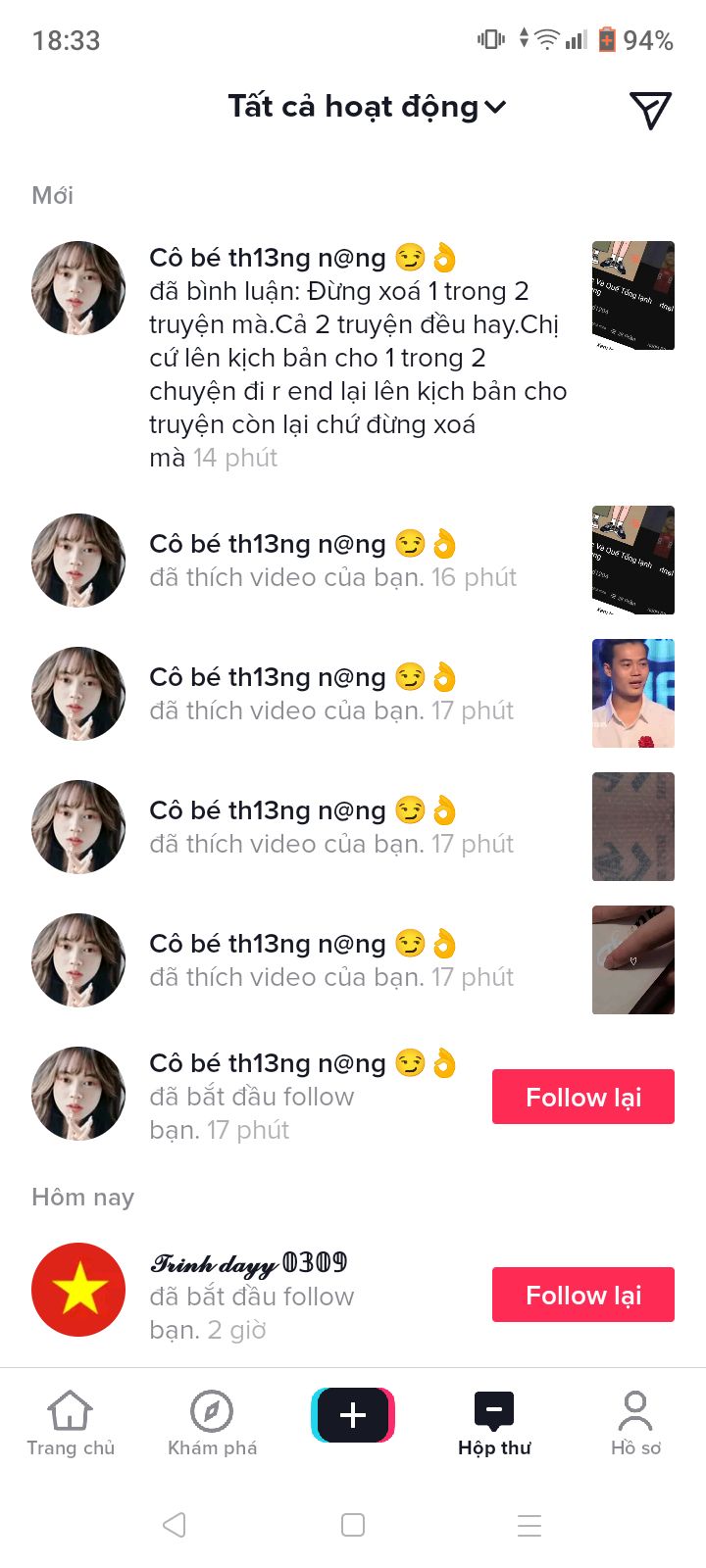
Task: Open the Hộp thư tab
Action: [x=494, y=1424]
